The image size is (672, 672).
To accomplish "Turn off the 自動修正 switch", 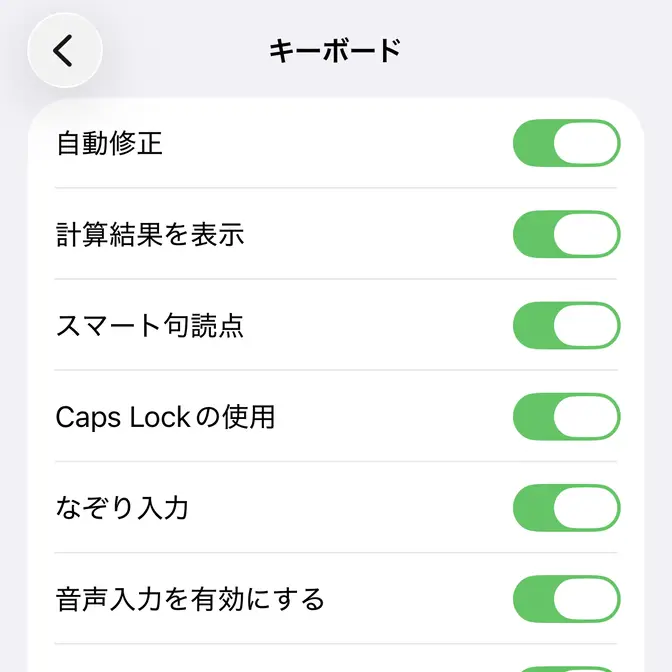I will click(566, 143).
